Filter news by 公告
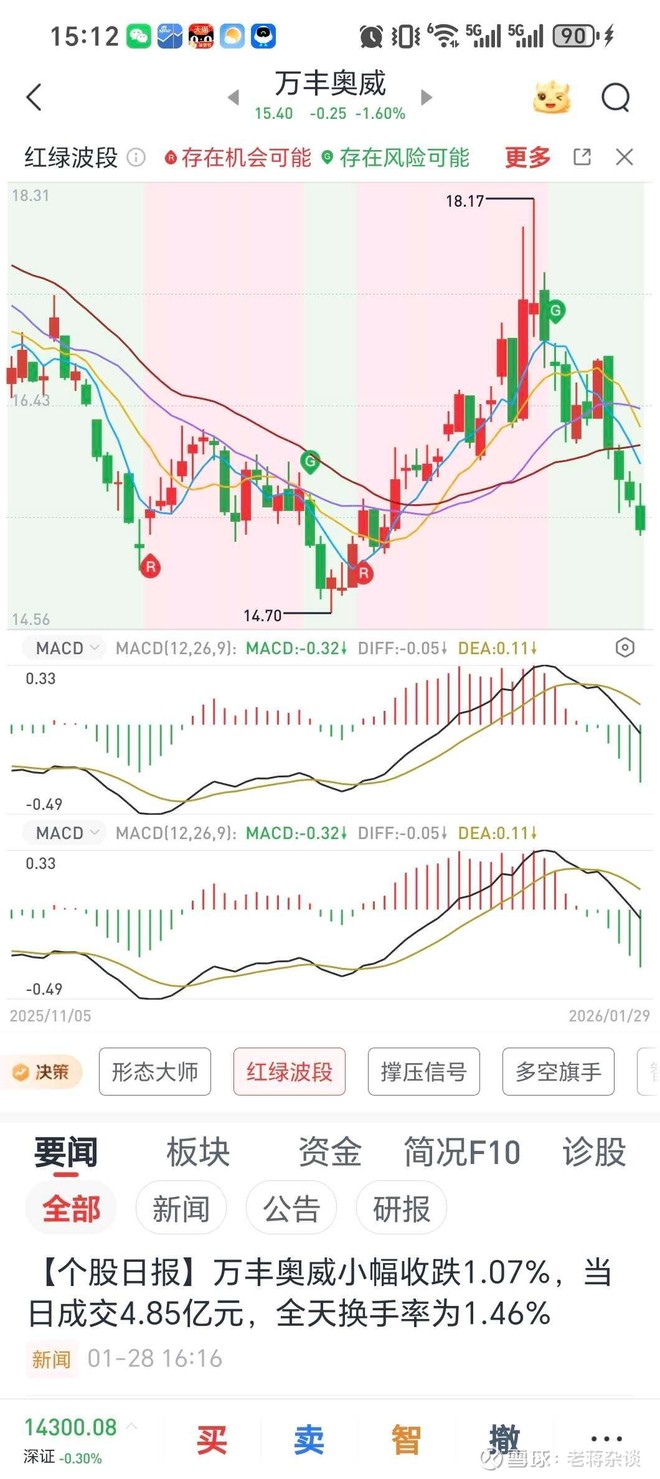660x1479 pixels. (x=291, y=1209)
